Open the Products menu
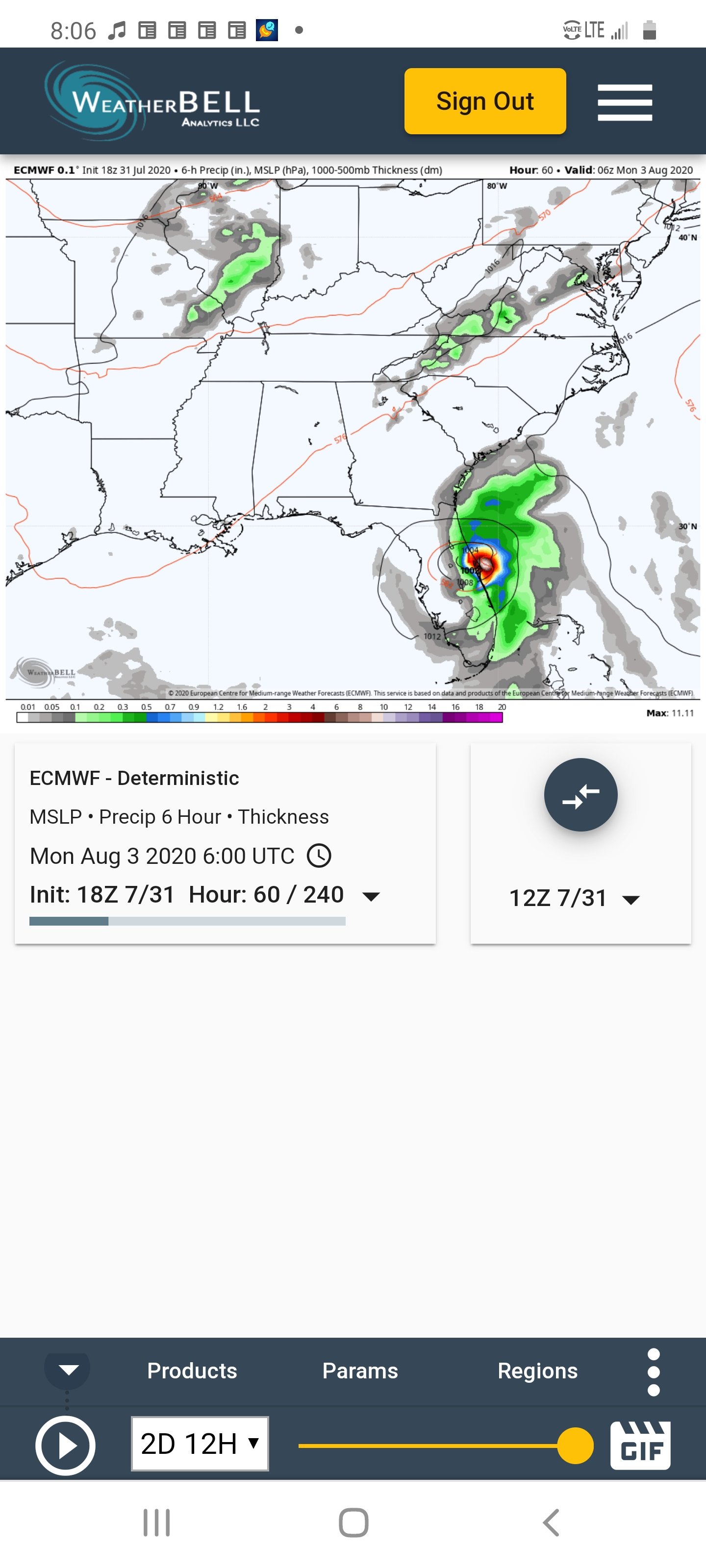This screenshot has height=1568, width=706. coord(192,1370)
